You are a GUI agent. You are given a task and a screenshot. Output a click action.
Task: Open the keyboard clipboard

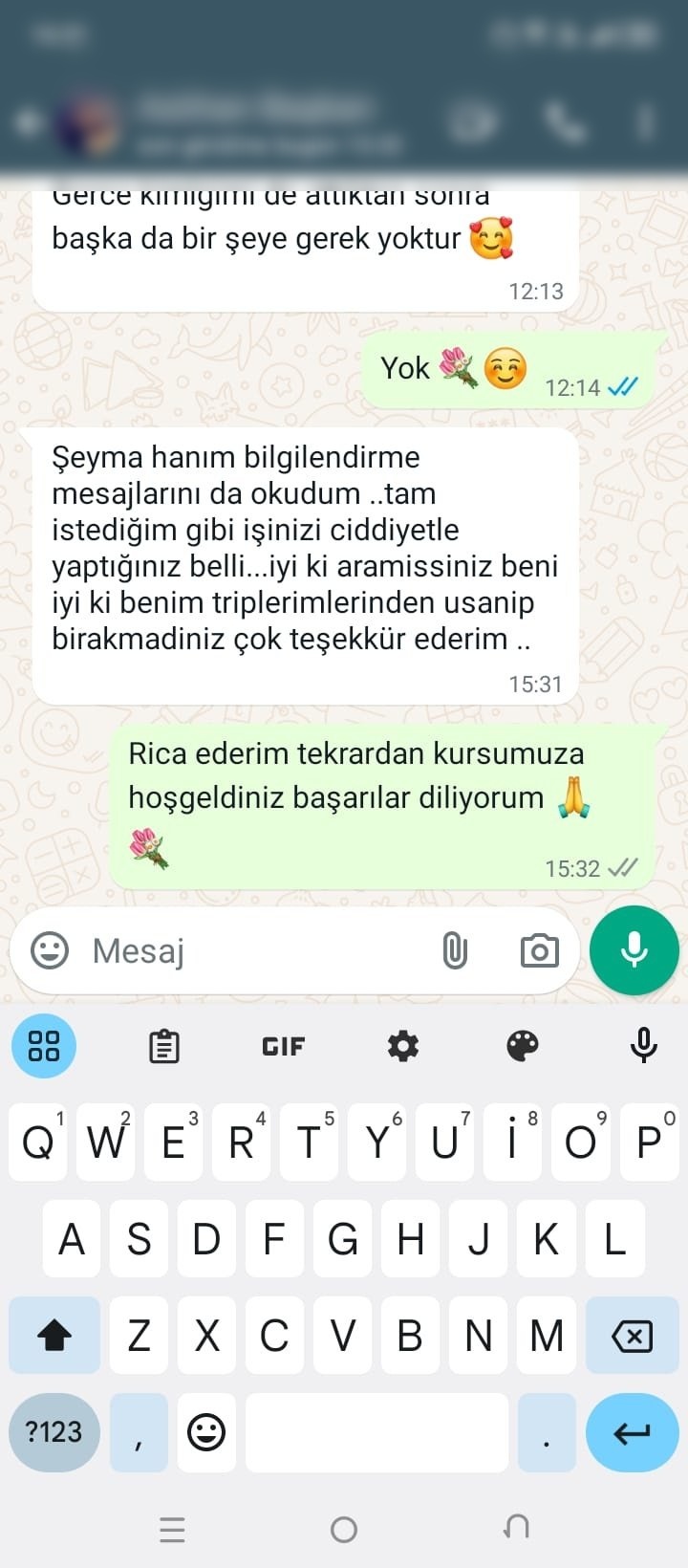click(x=163, y=1046)
